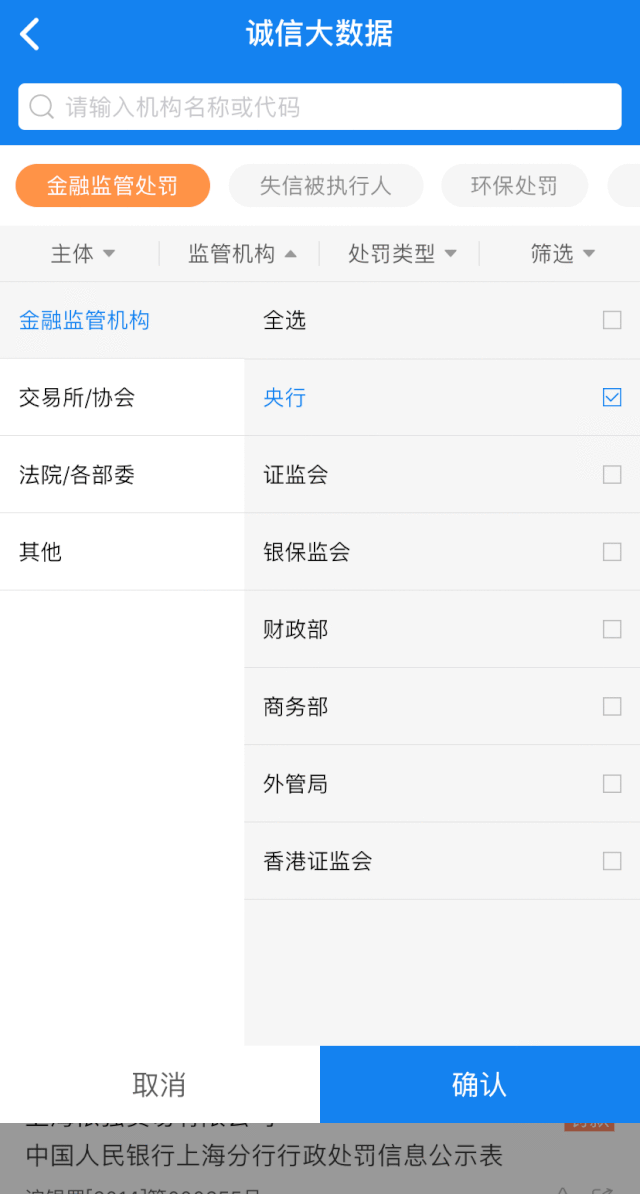This screenshot has height=1194, width=640.
Task: Expand the 主体 dropdown filter
Action: click(x=83, y=254)
